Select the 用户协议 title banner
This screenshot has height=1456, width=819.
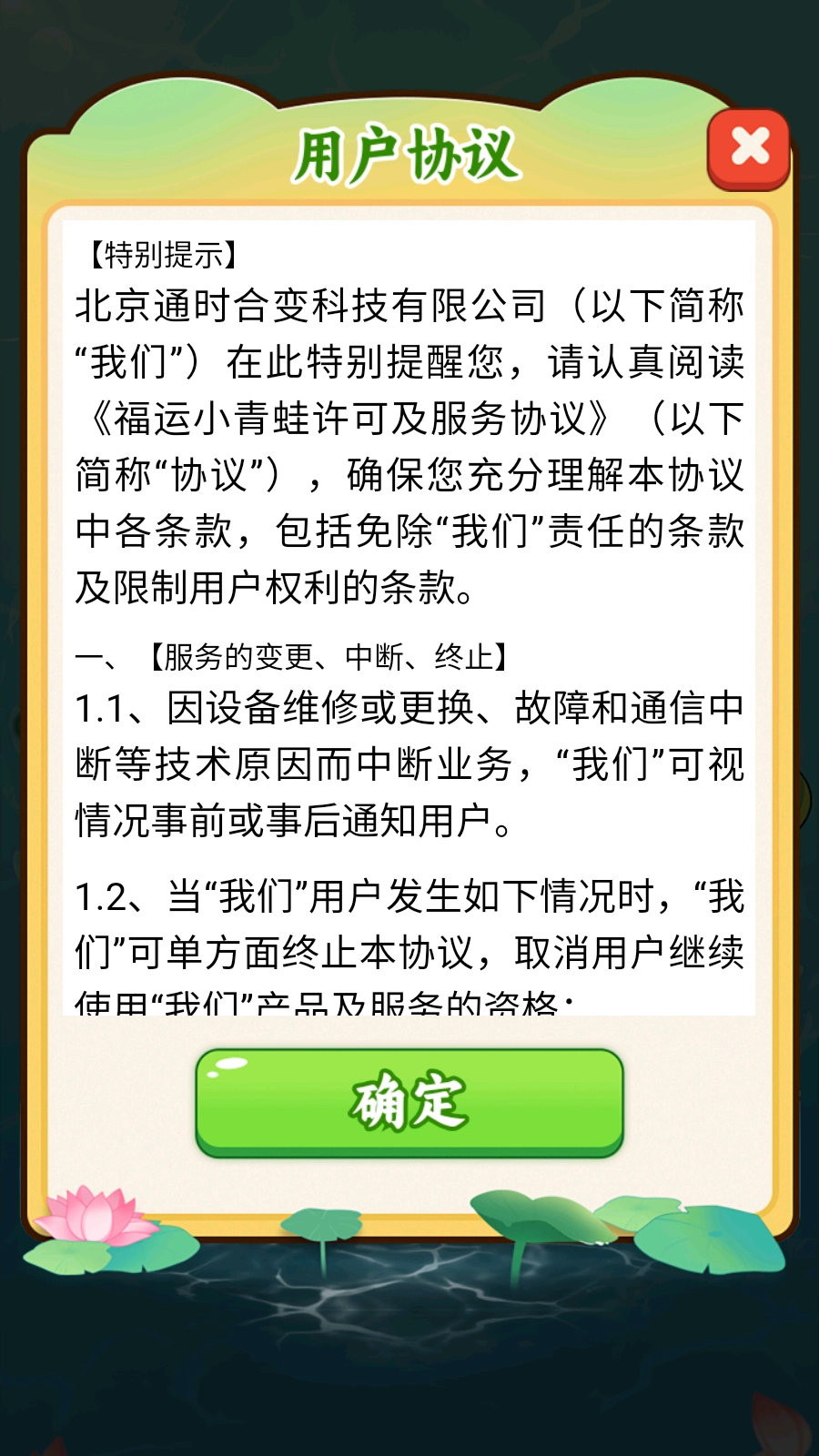coord(409,153)
